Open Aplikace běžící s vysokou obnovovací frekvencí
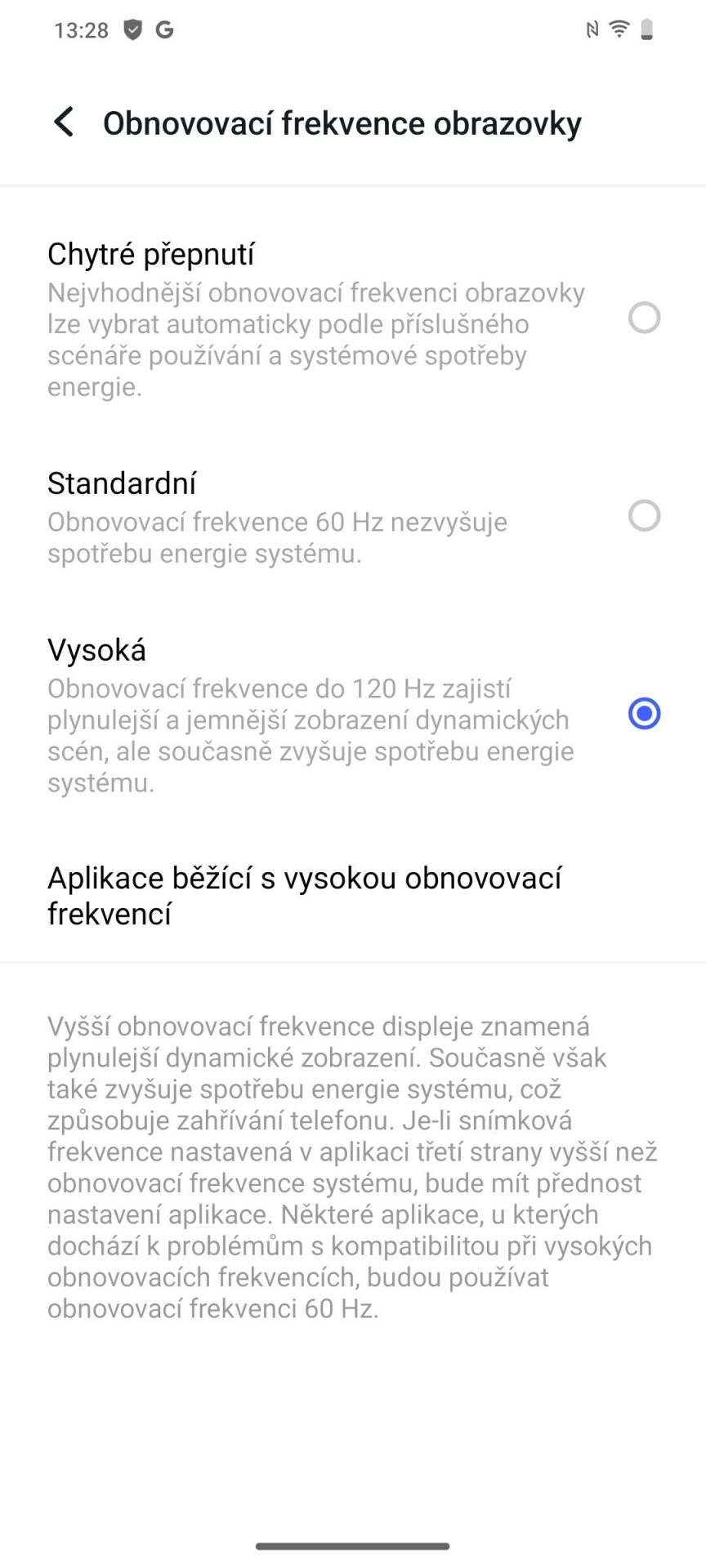Viewport: 706px width, 1568px height. coord(353,895)
